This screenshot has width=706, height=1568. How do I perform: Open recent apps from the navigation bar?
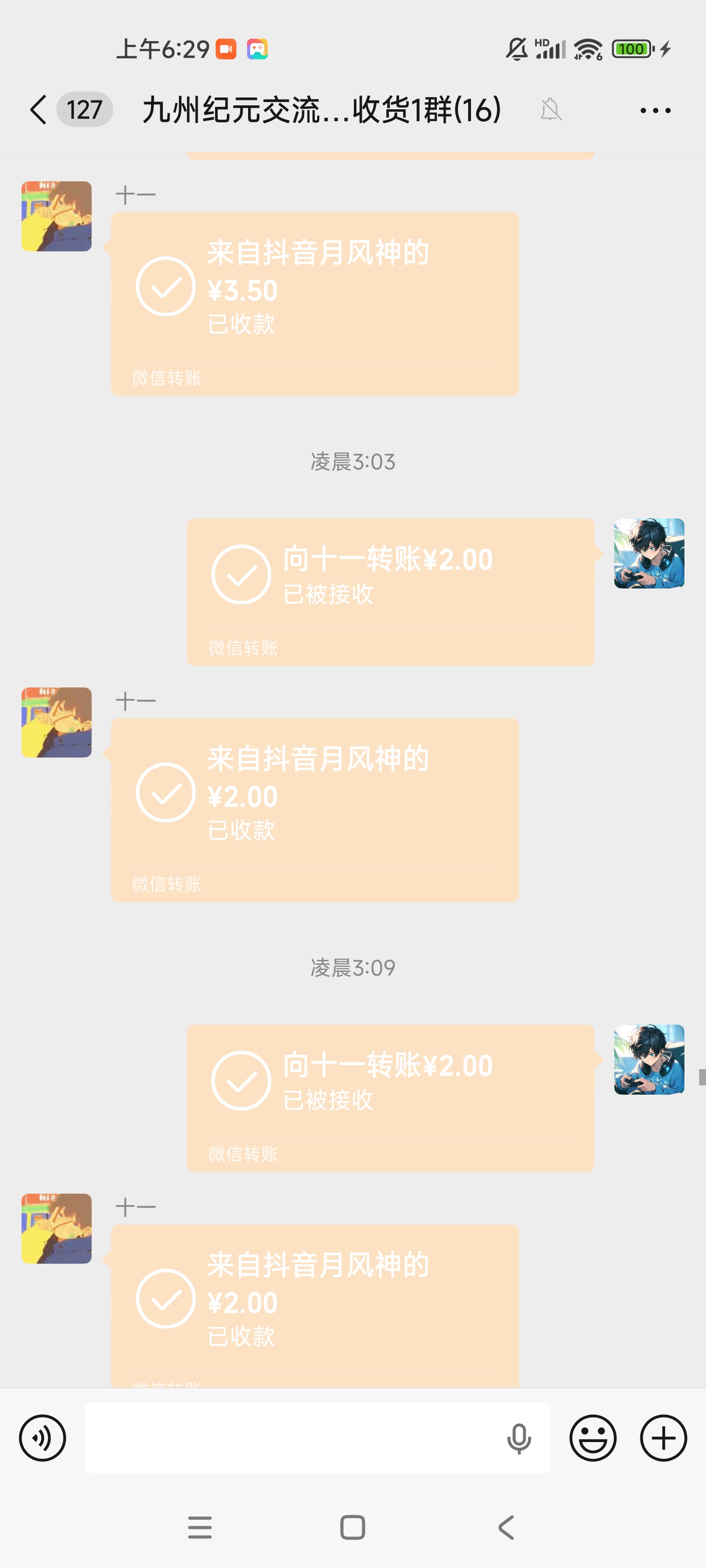point(200,1527)
